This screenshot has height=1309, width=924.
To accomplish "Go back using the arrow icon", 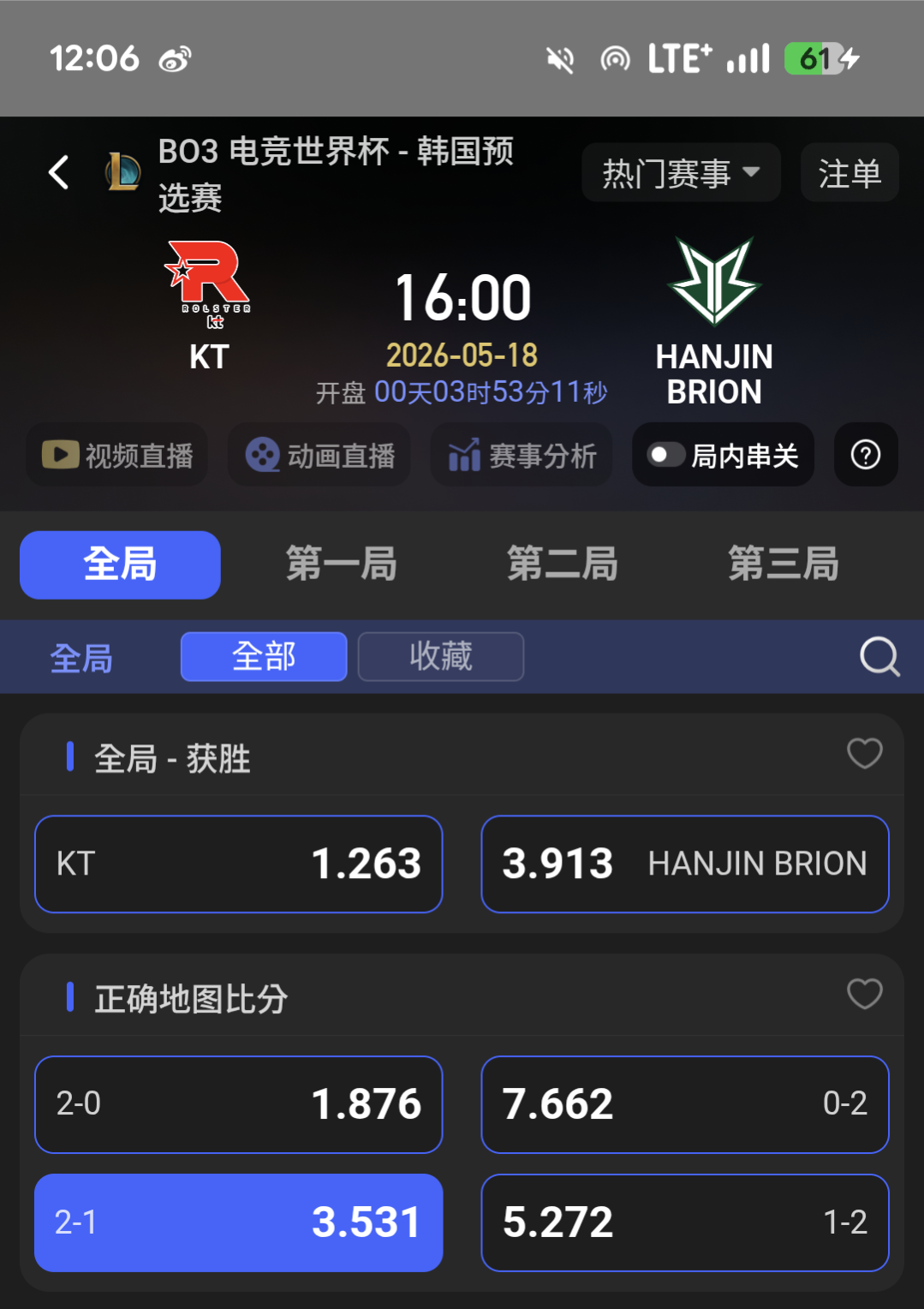I will click(58, 172).
